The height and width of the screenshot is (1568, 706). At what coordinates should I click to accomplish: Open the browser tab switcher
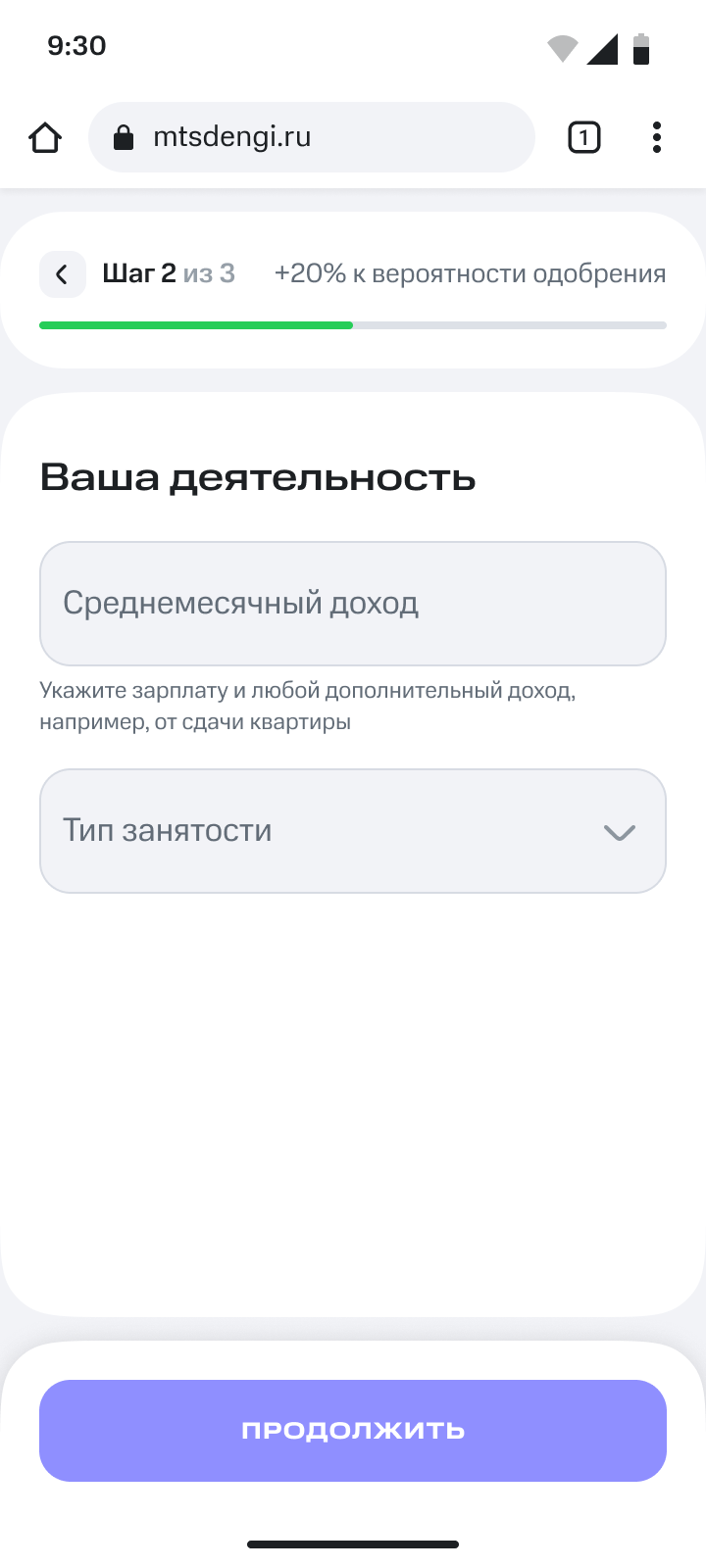583,138
